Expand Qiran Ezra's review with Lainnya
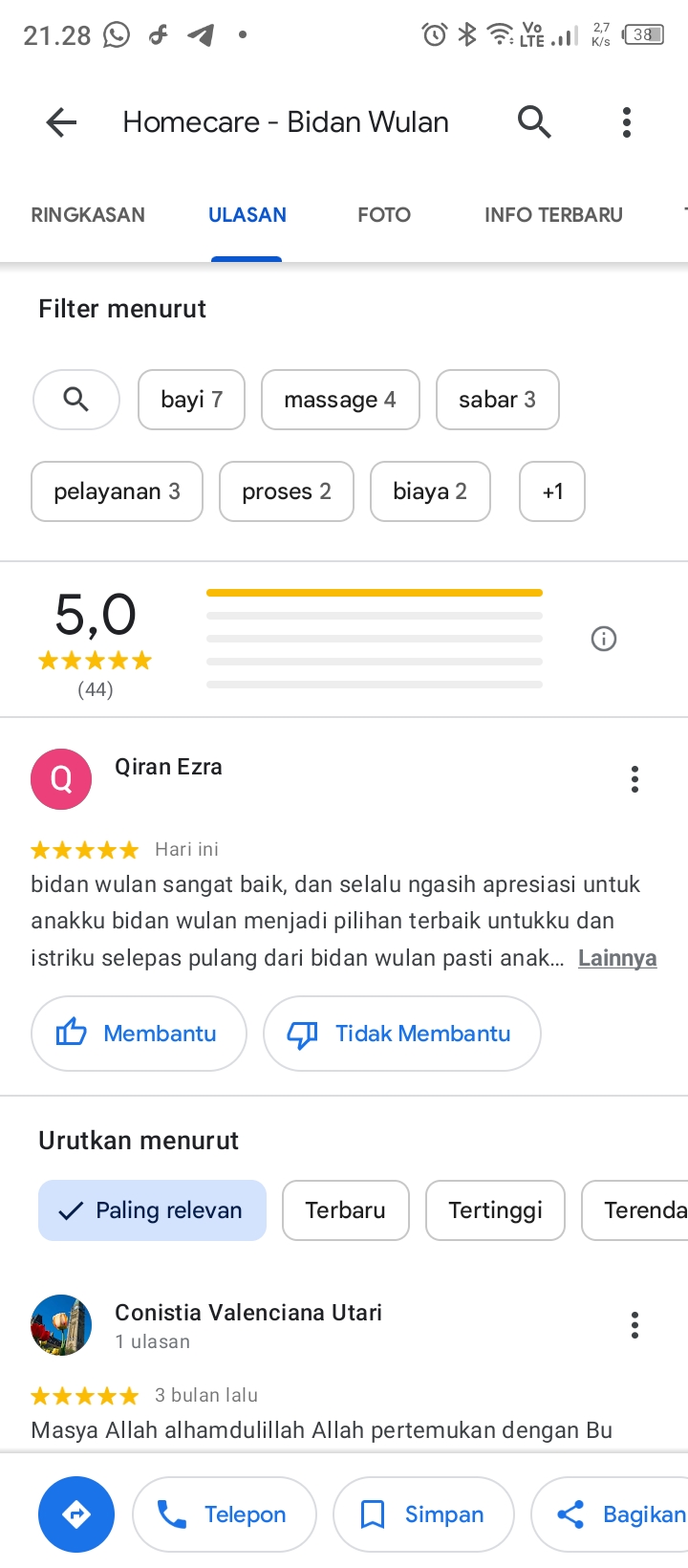 617,958
